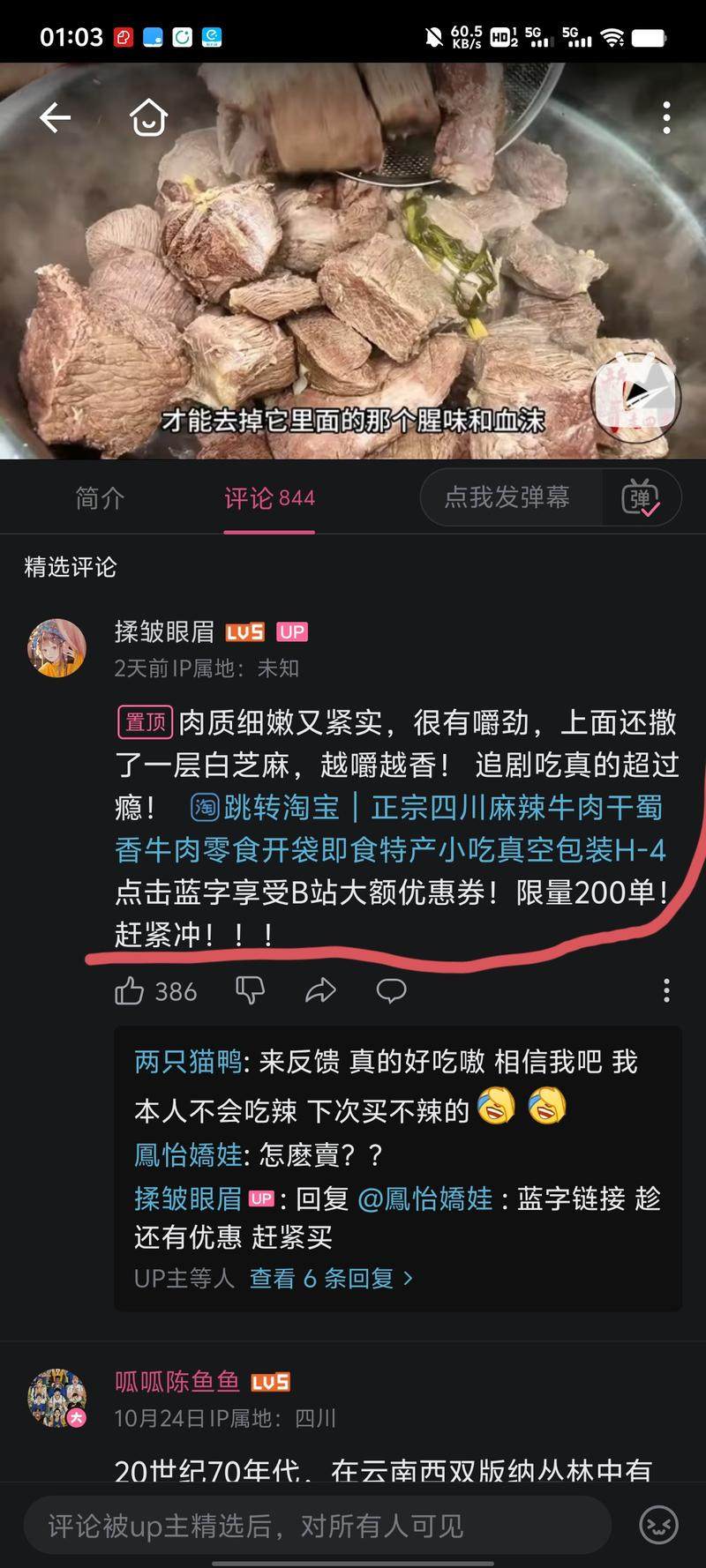Open the emoji picker beside the comment box

658,1526
